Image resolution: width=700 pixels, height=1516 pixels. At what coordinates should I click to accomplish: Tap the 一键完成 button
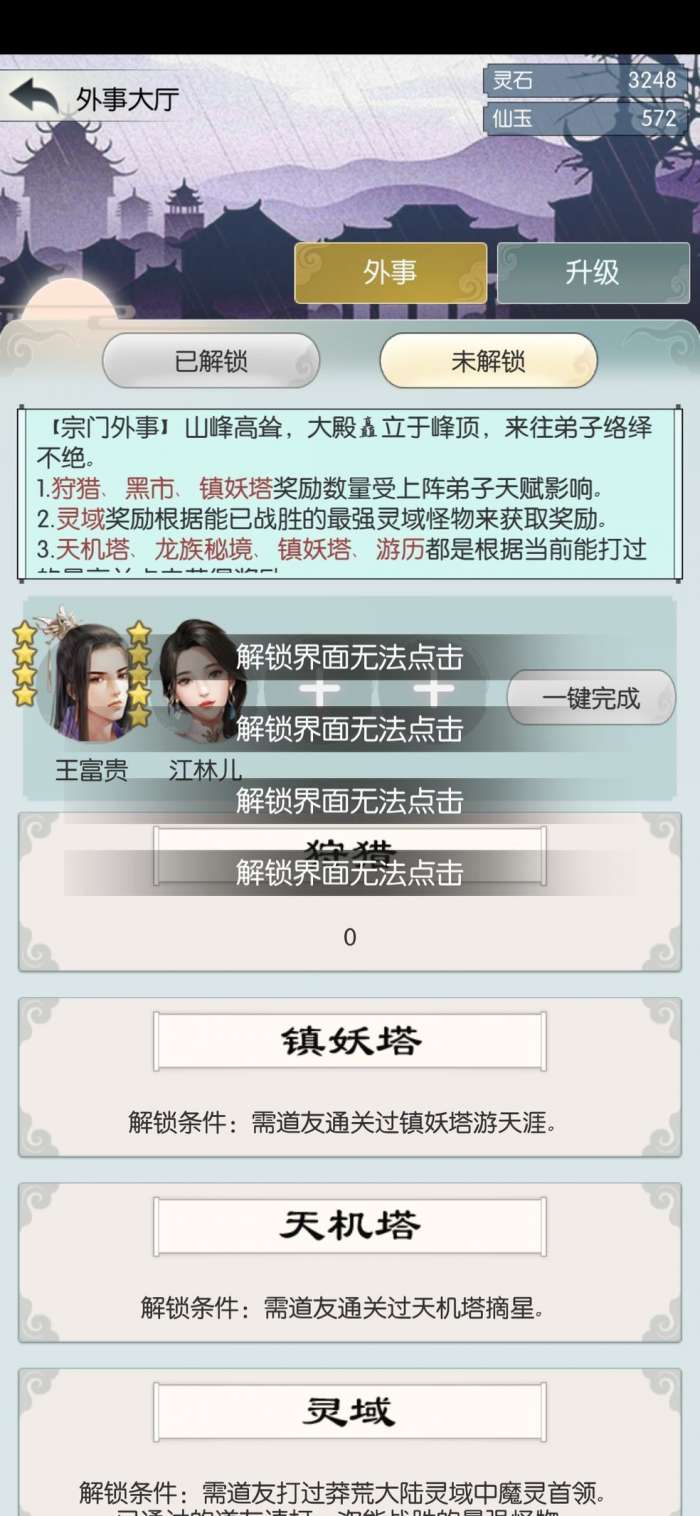[590, 698]
